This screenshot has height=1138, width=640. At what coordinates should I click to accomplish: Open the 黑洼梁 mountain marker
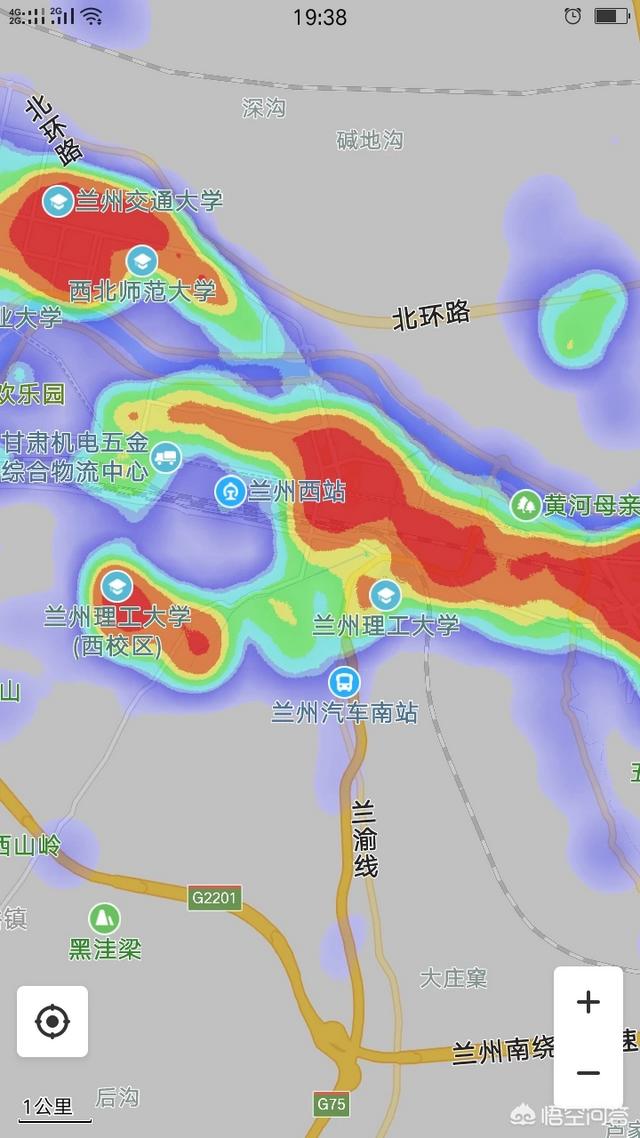point(104,918)
